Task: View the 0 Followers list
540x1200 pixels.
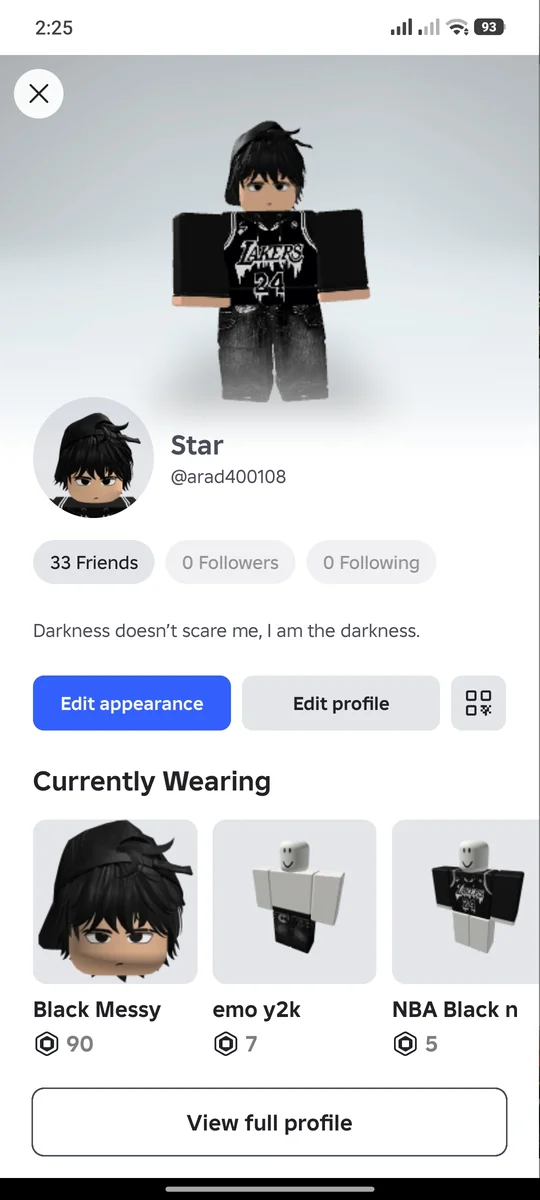Action: (230, 562)
